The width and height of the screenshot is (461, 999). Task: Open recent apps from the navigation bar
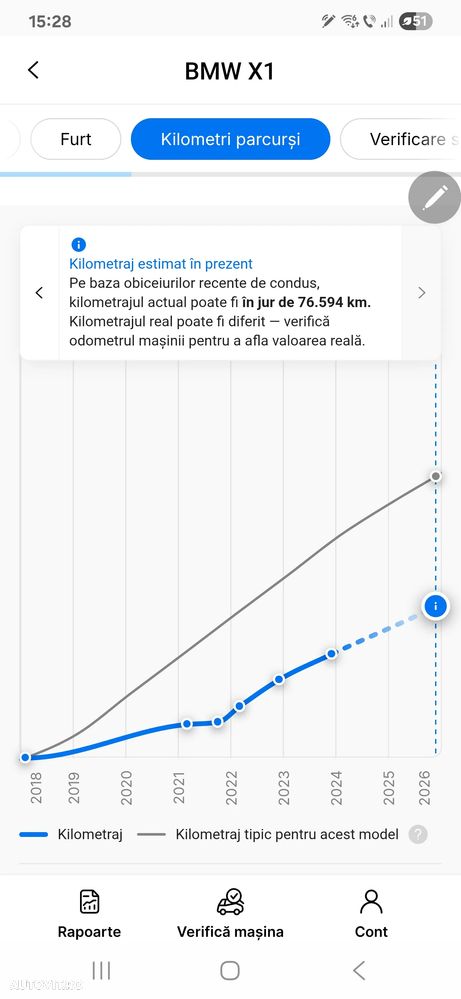pyautogui.click(x=101, y=971)
